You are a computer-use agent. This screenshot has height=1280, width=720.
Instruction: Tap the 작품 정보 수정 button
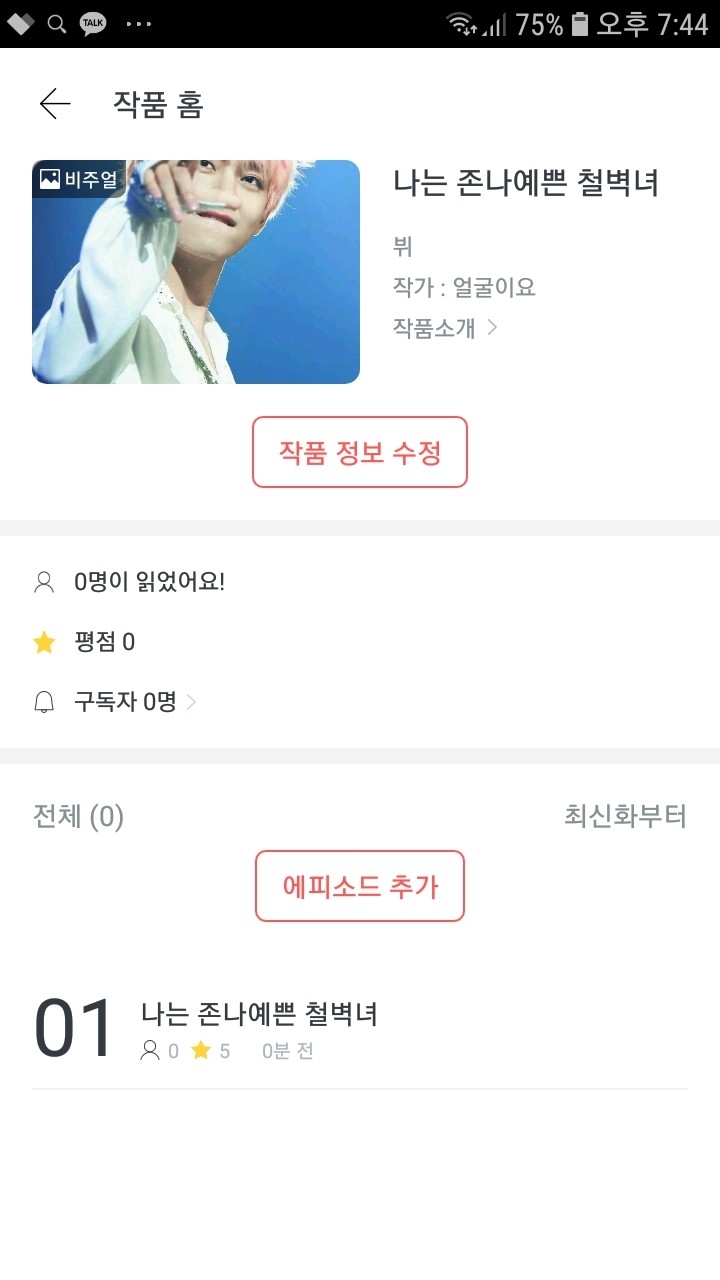coord(360,452)
